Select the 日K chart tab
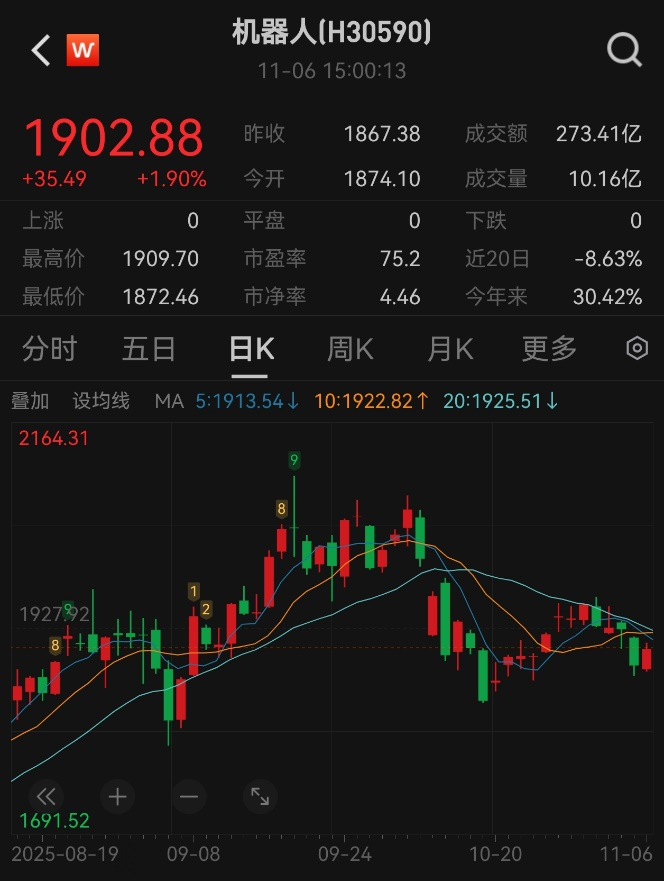The height and width of the screenshot is (881, 664). (250, 349)
